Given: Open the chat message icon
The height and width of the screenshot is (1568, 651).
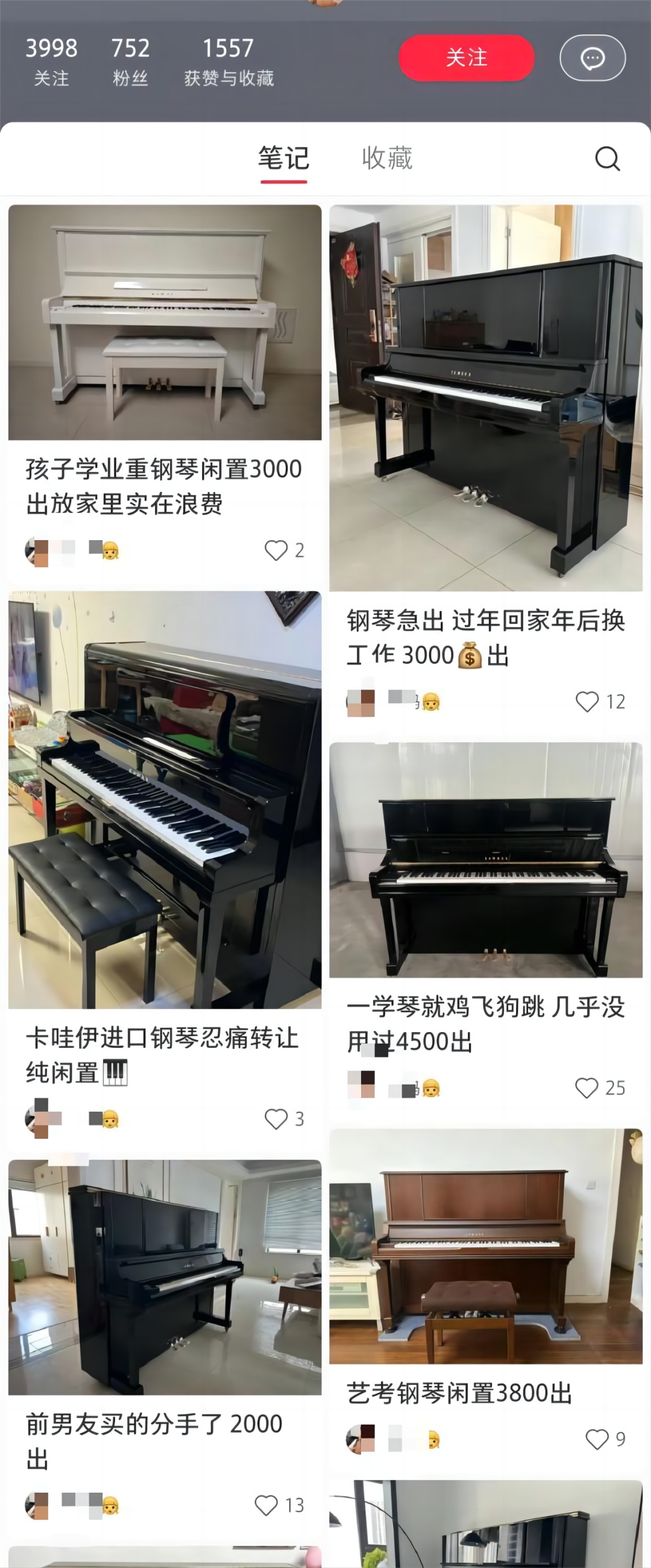Looking at the screenshot, I should tap(592, 58).
